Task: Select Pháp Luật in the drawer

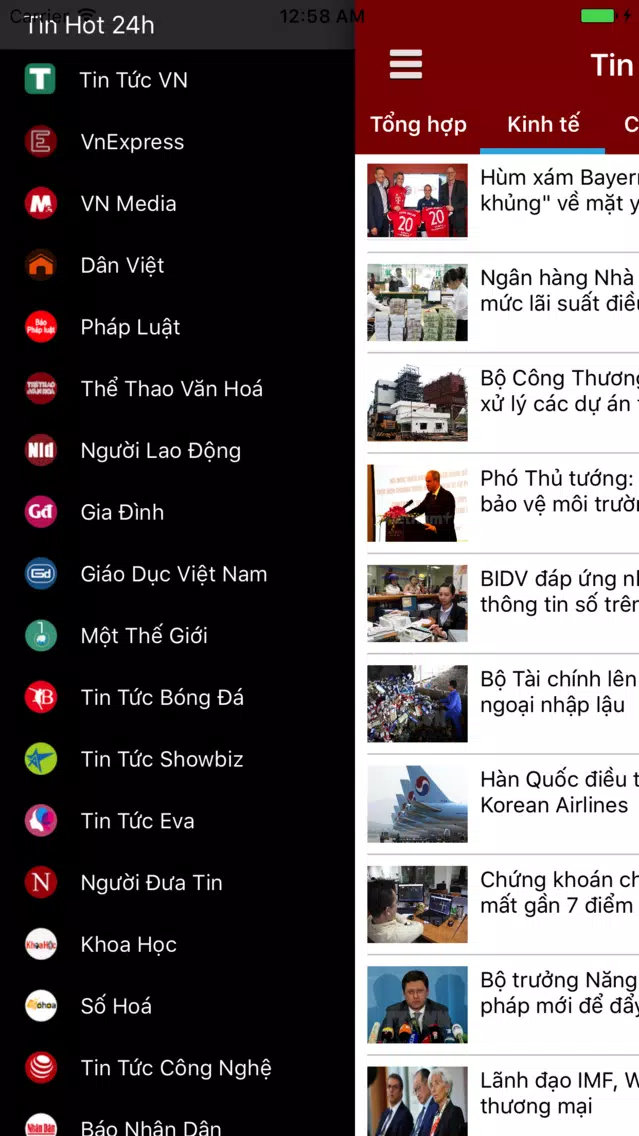Action: pyautogui.click(x=178, y=327)
